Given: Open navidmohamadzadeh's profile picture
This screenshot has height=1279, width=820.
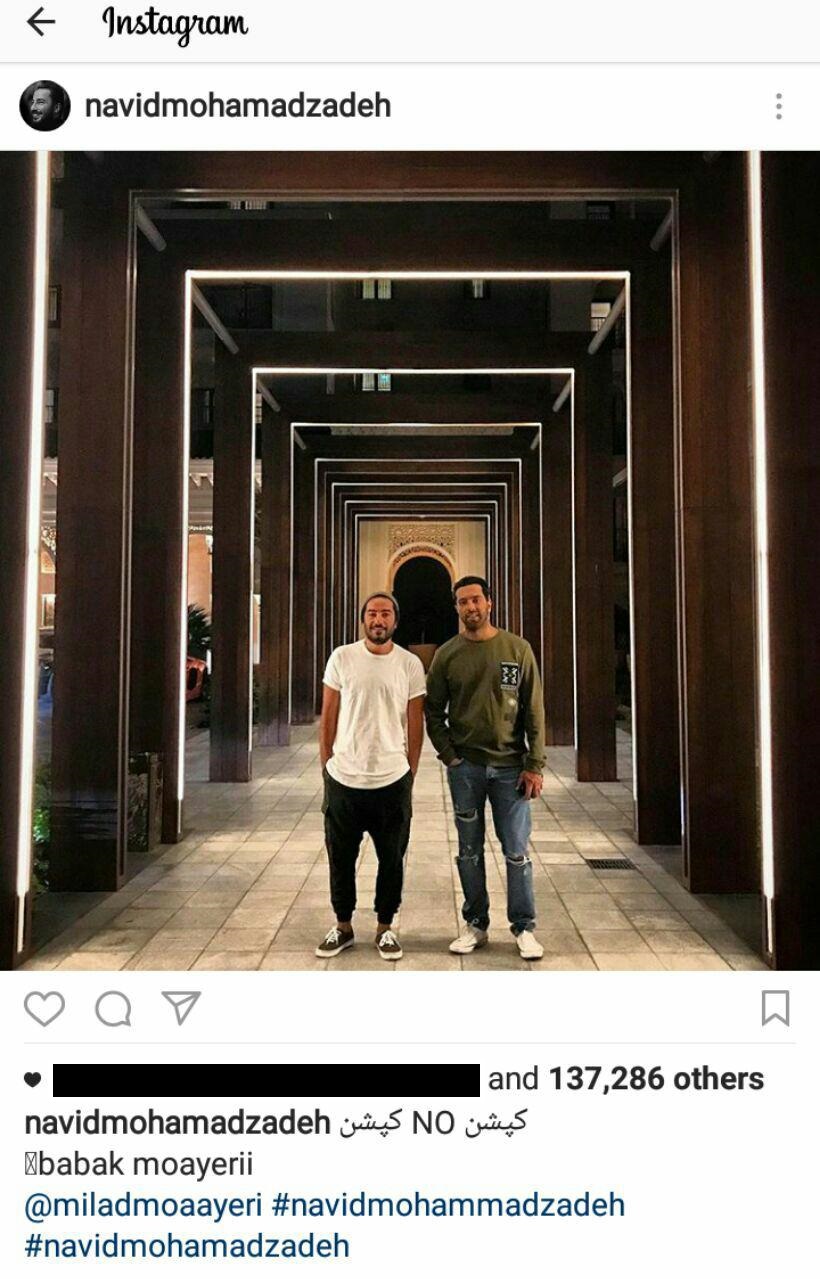Looking at the screenshot, I should (x=44, y=106).
